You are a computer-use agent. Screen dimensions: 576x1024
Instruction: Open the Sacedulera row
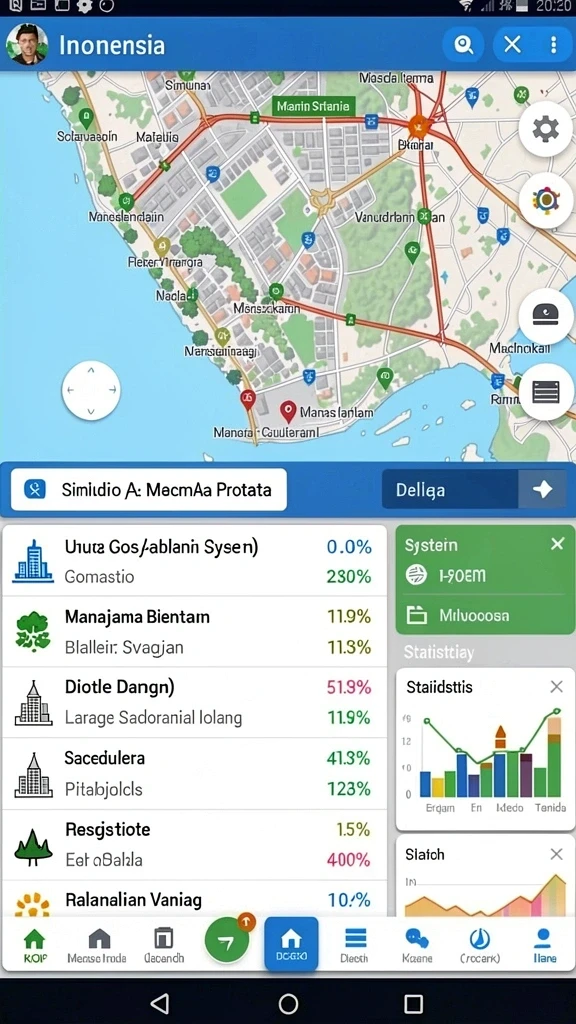[x=195, y=774]
